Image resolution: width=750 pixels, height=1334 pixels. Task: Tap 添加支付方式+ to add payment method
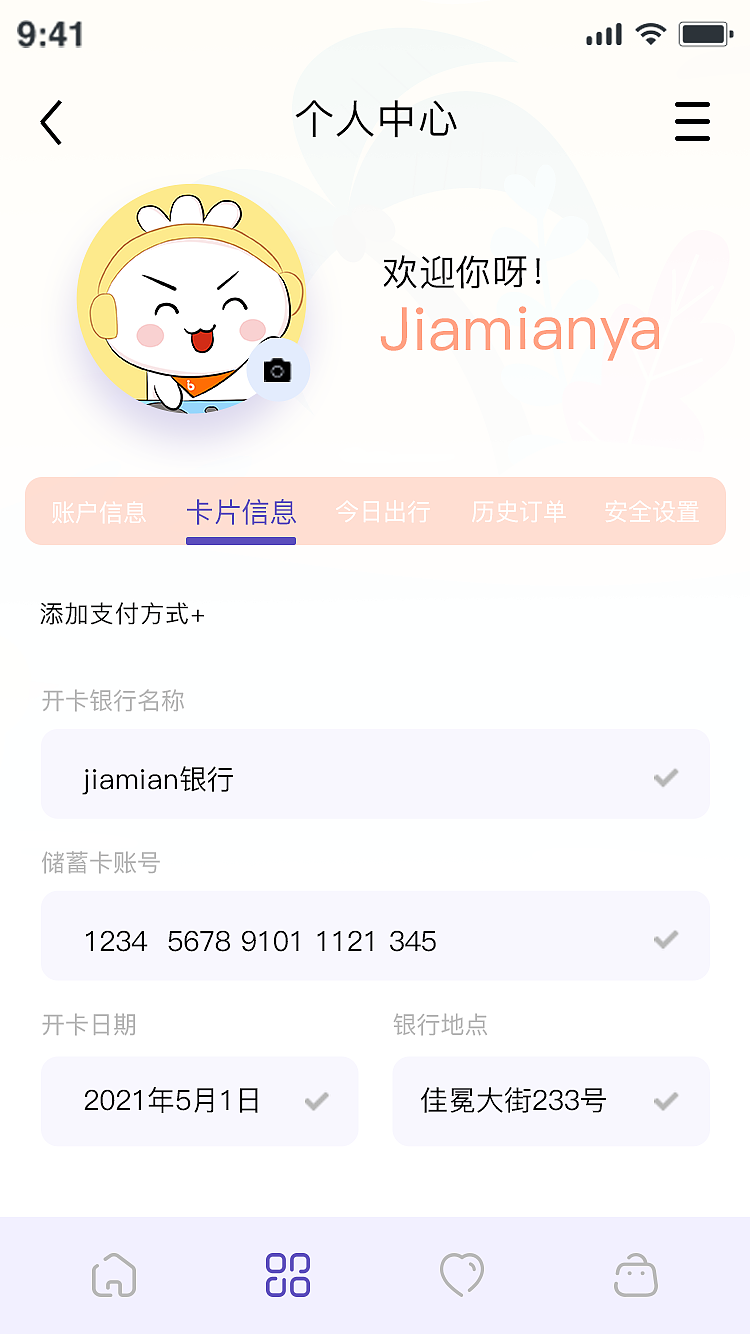tap(122, 614)
